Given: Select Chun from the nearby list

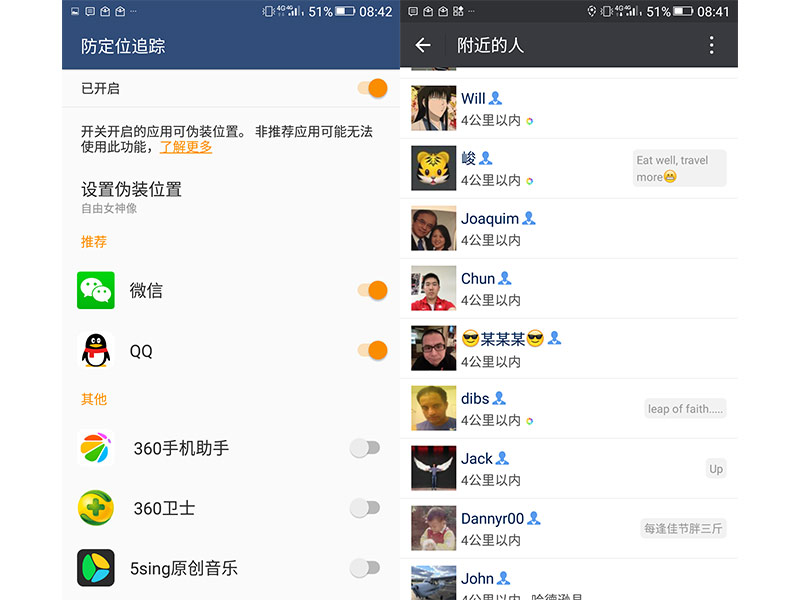Looking at the screenshot, I should 570,289.
